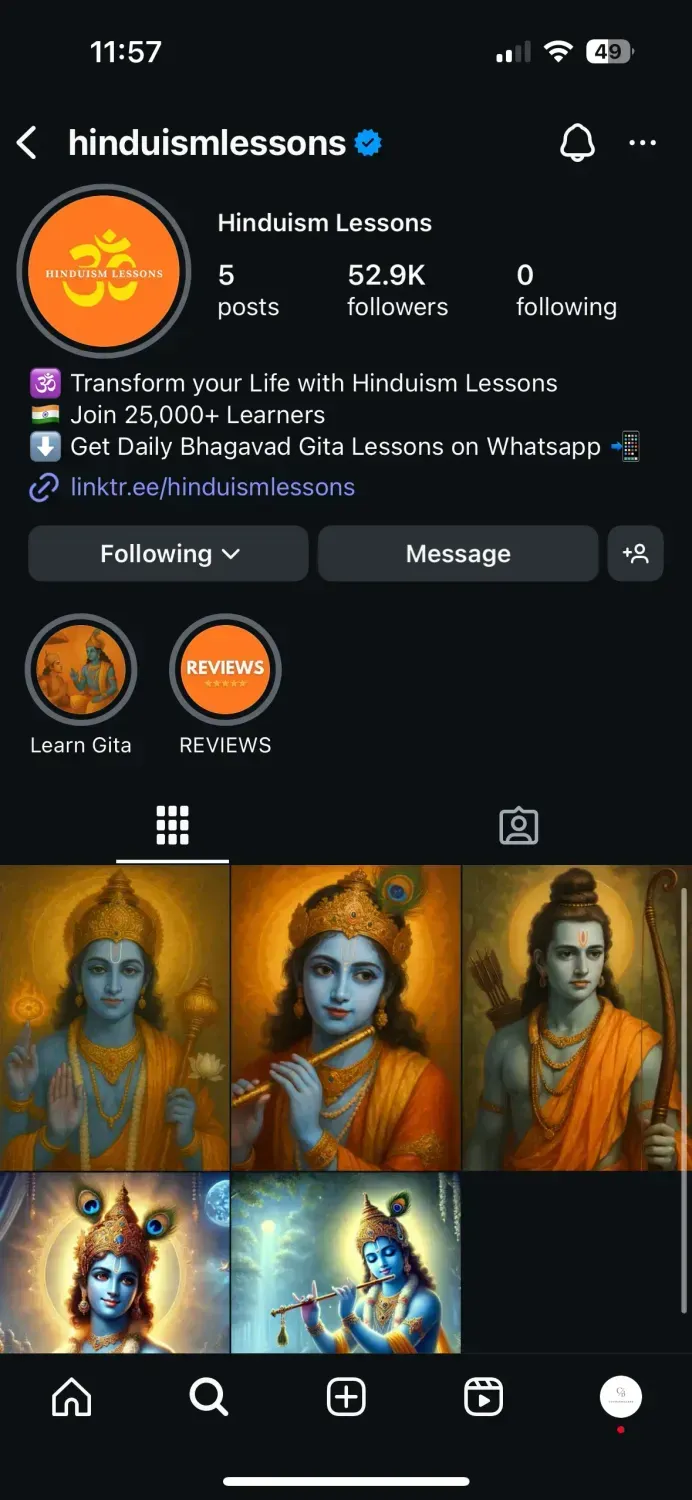Screen dimensions: 692x1500
Task: Select the posts grid tab
Action: [172, 826]
